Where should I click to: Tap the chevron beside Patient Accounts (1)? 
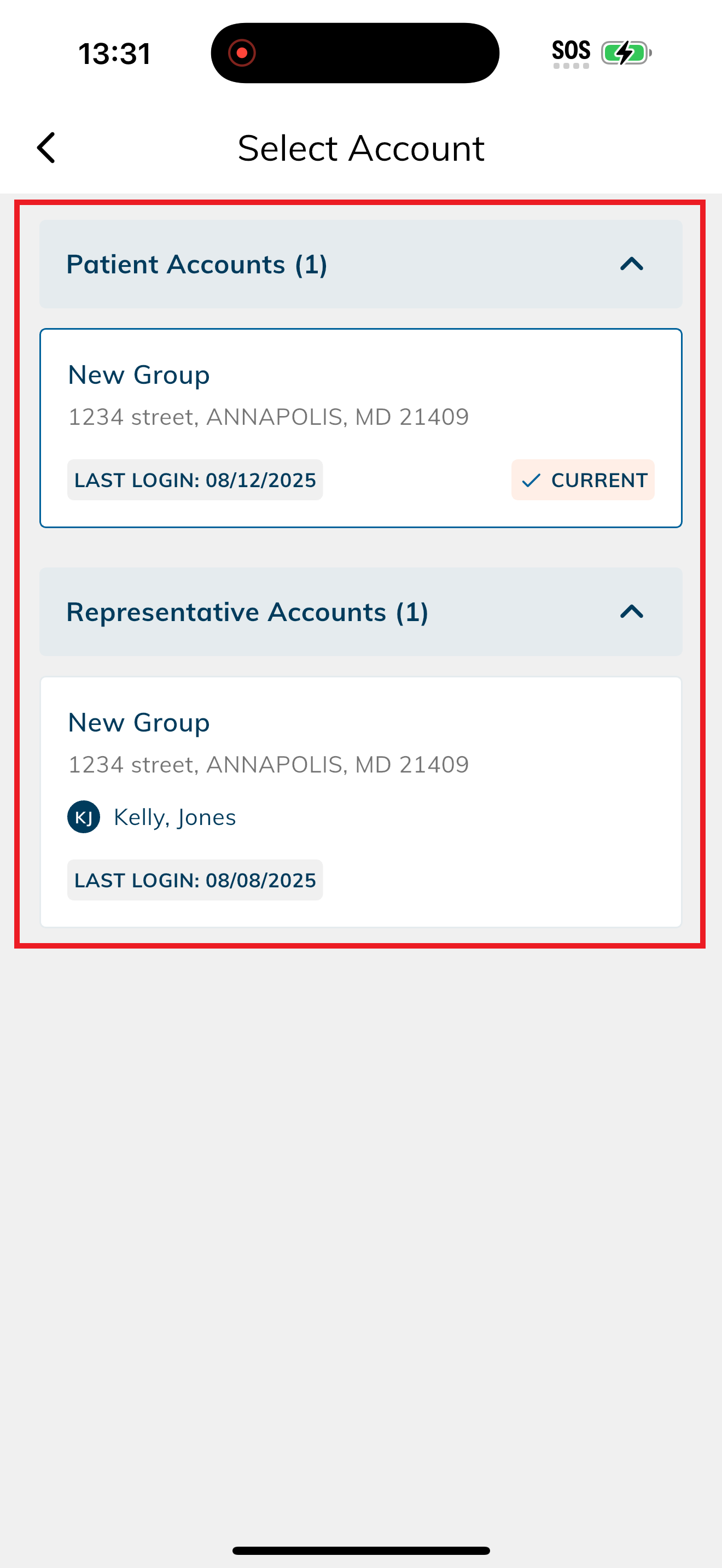[x=632, y=264]
